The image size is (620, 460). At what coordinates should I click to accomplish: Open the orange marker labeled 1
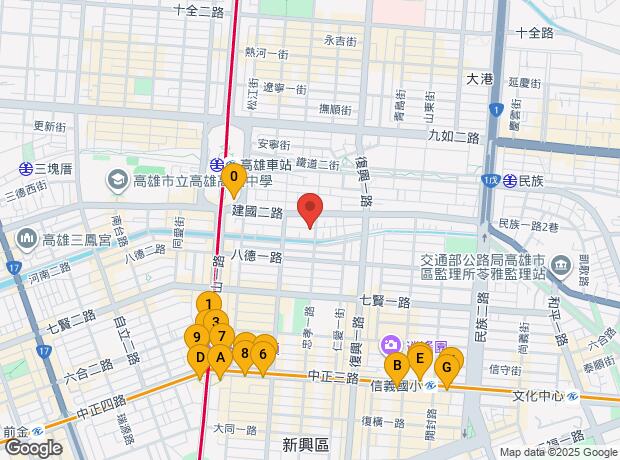click(x=207, y=303)
